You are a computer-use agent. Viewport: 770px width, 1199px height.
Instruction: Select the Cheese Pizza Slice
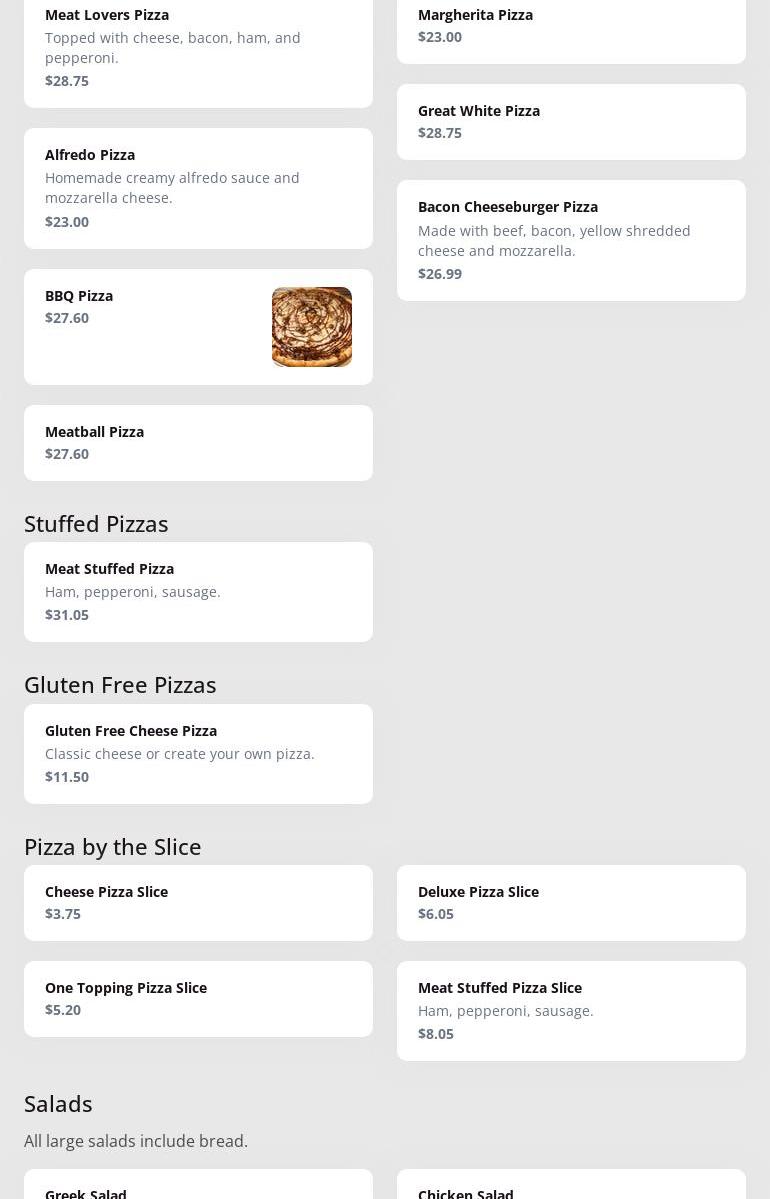coord(198,902)
